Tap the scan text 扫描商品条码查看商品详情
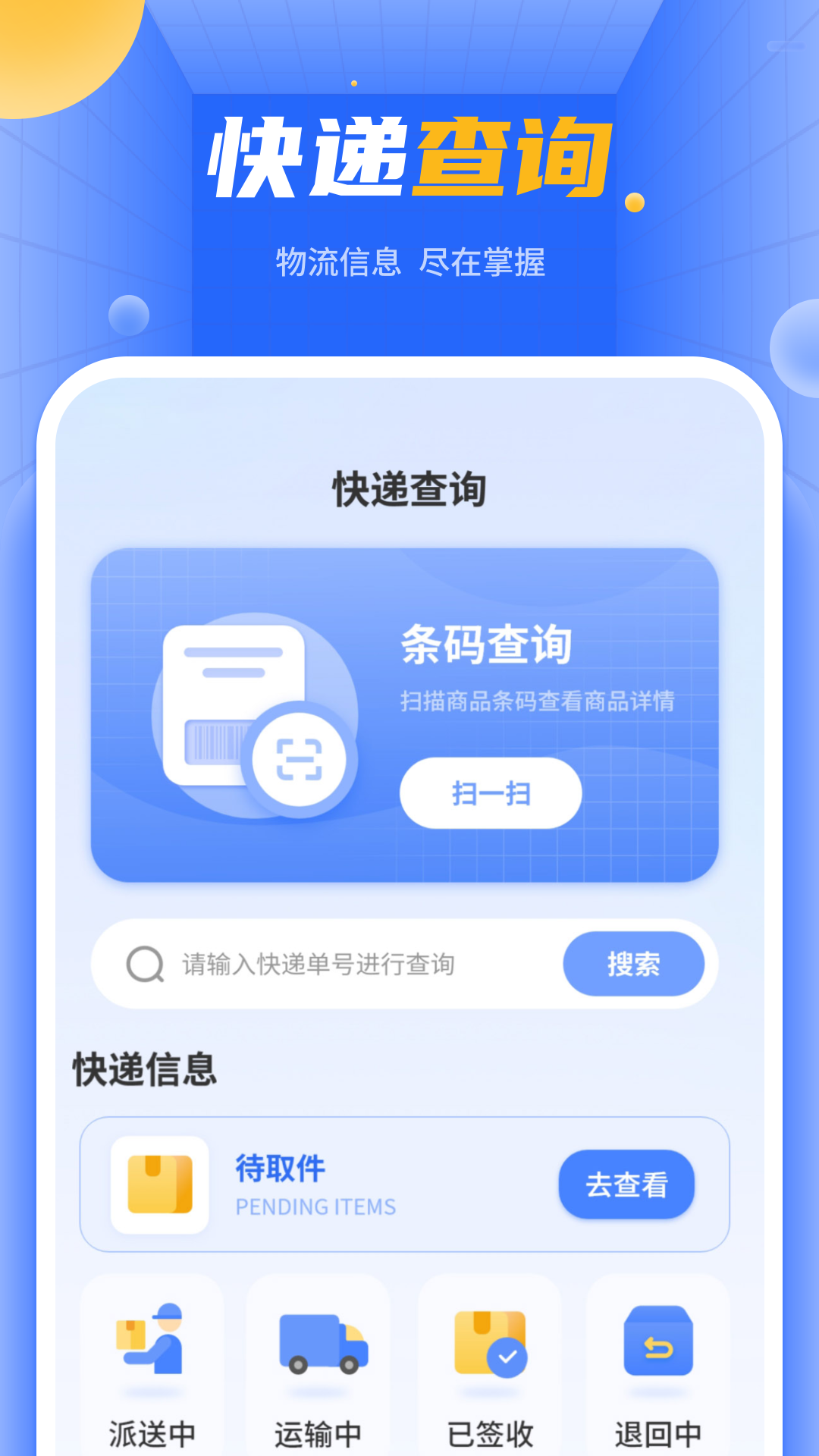Viewport: 819px width, 1456px height. click(x=538, y=701)
